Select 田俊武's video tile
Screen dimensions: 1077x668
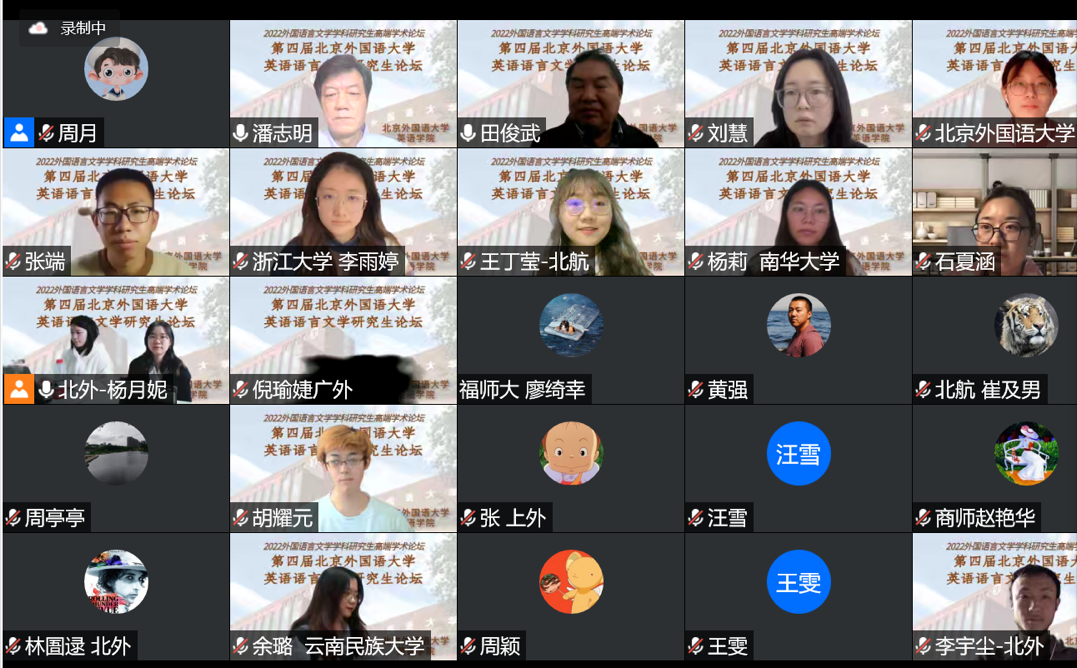tap(570, 85)
